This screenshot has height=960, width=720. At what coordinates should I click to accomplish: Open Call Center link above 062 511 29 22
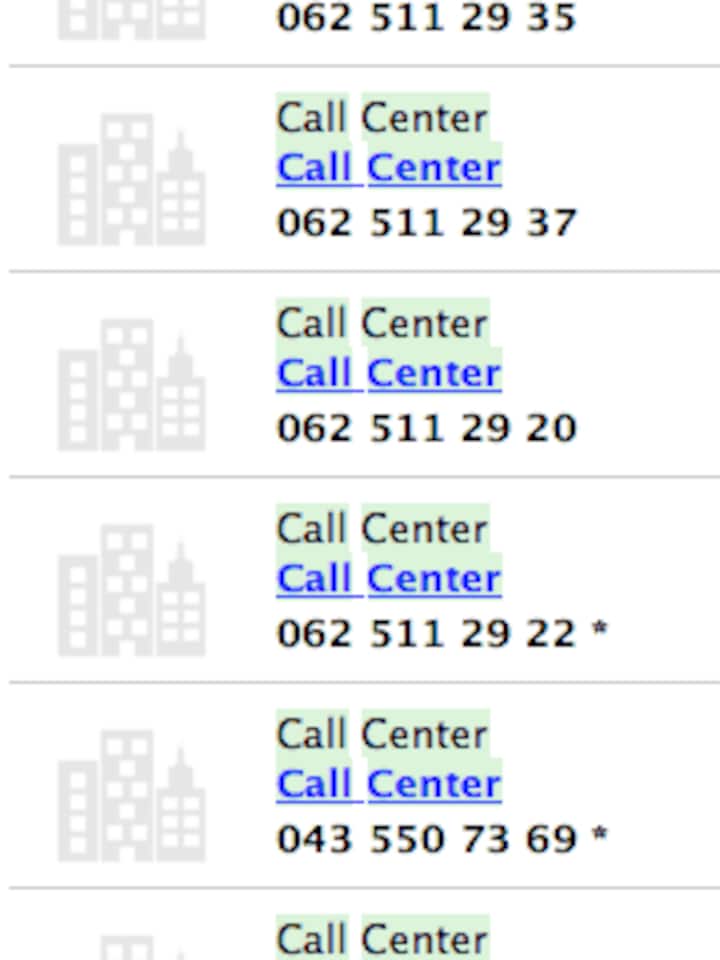coord(388,578)
